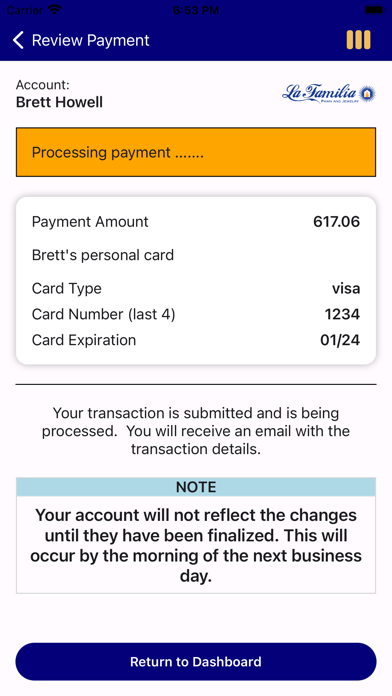
Task: Return to Dashboard
Action: [x=196, y=661]
